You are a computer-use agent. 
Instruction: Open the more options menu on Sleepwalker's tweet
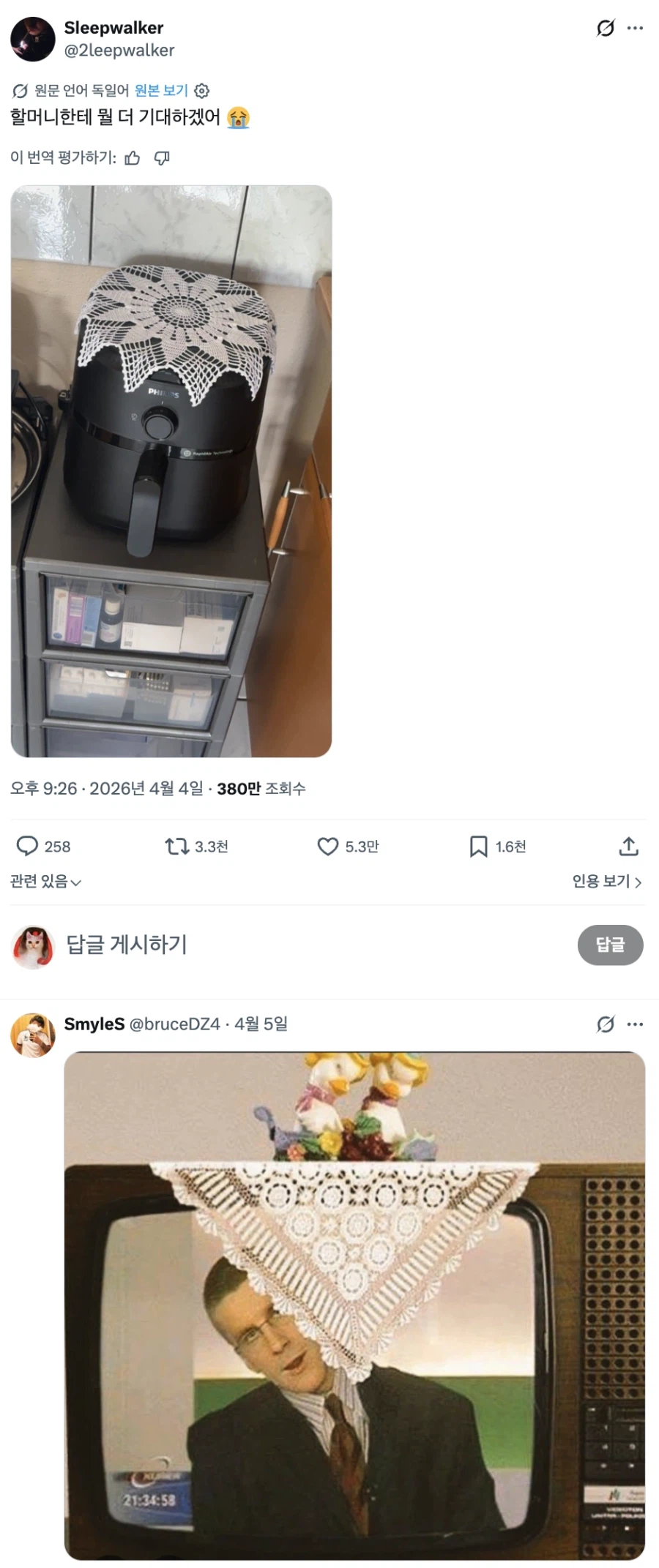(x=634, y=27)
